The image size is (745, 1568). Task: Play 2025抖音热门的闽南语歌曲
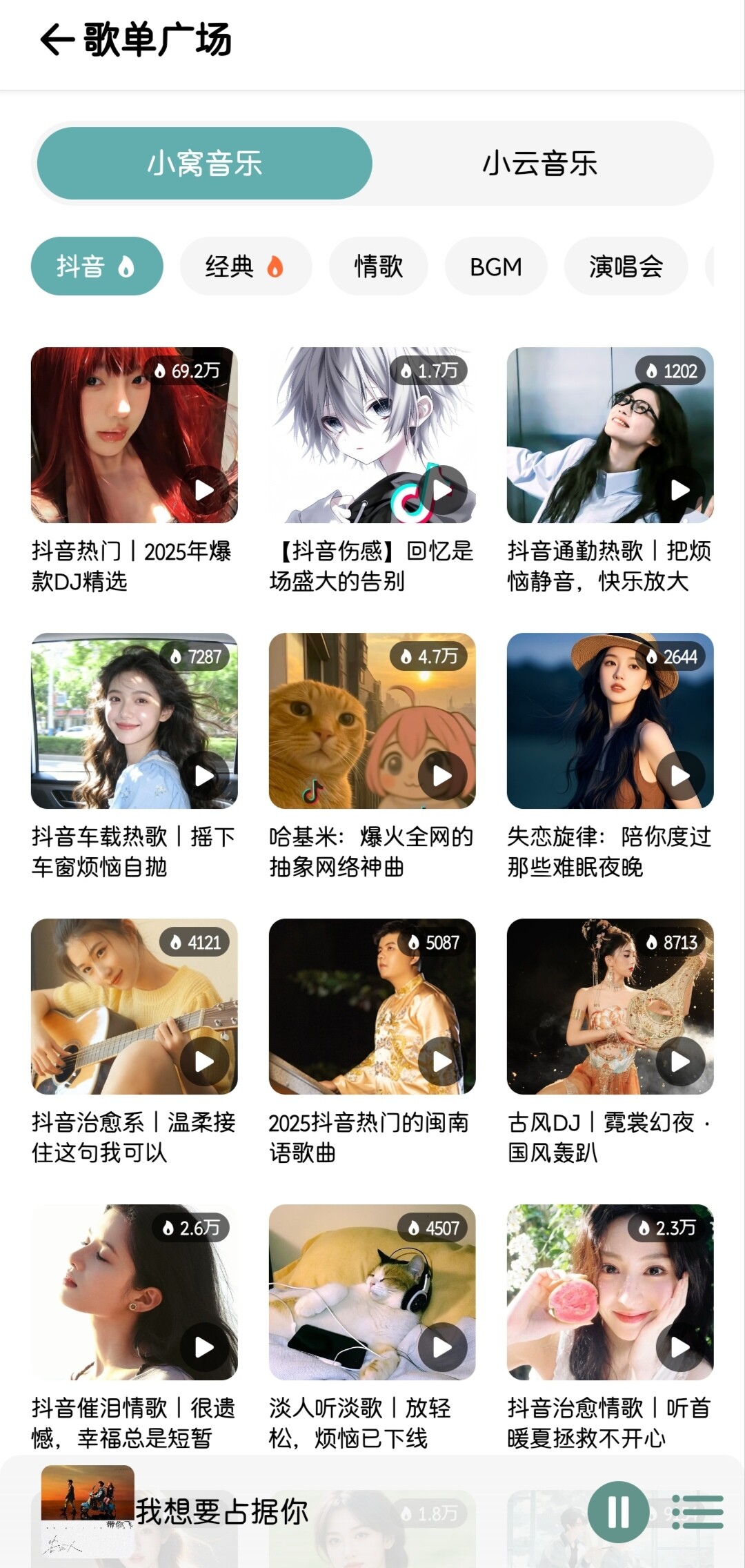tap(442, 1061)
